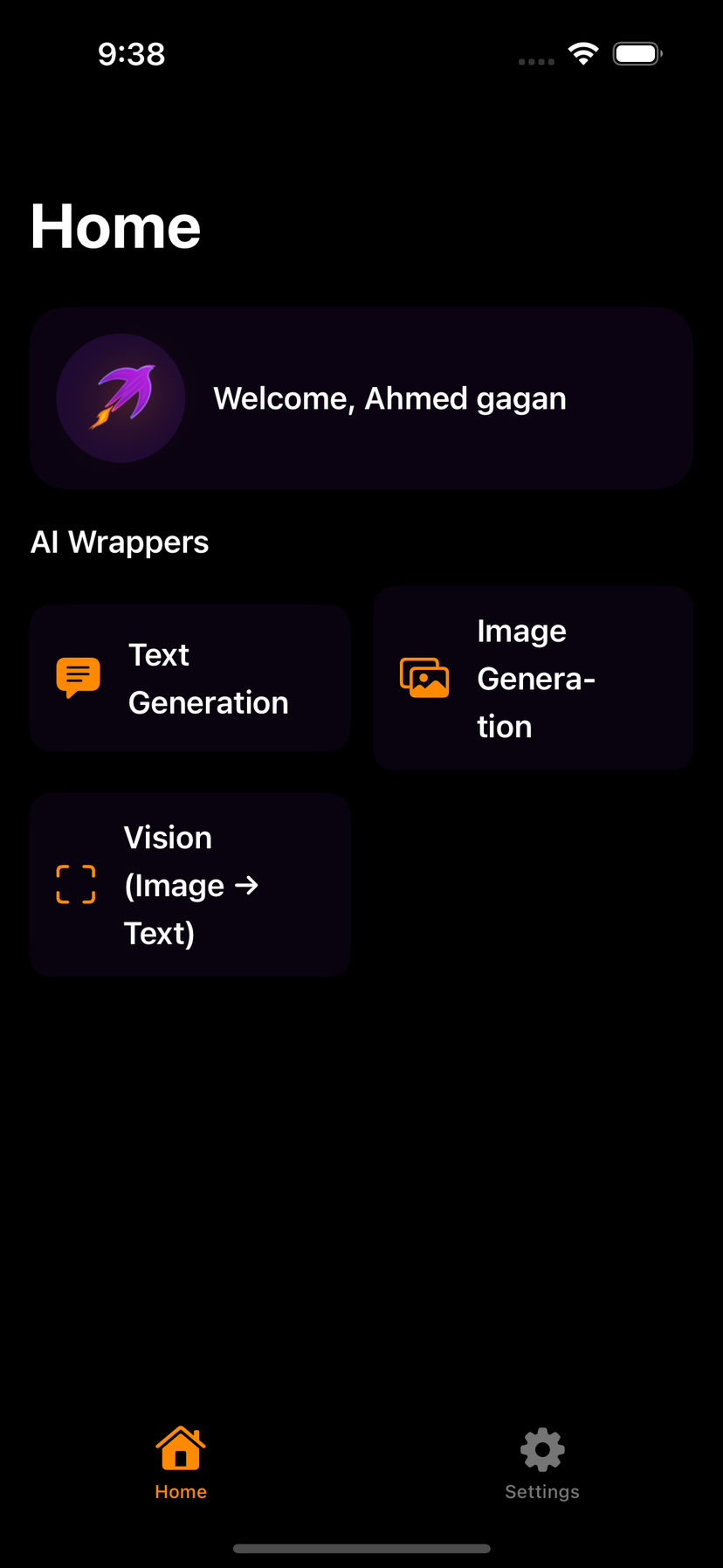
Task: Tap the Home page title text
Action: [x=115, y=225]
